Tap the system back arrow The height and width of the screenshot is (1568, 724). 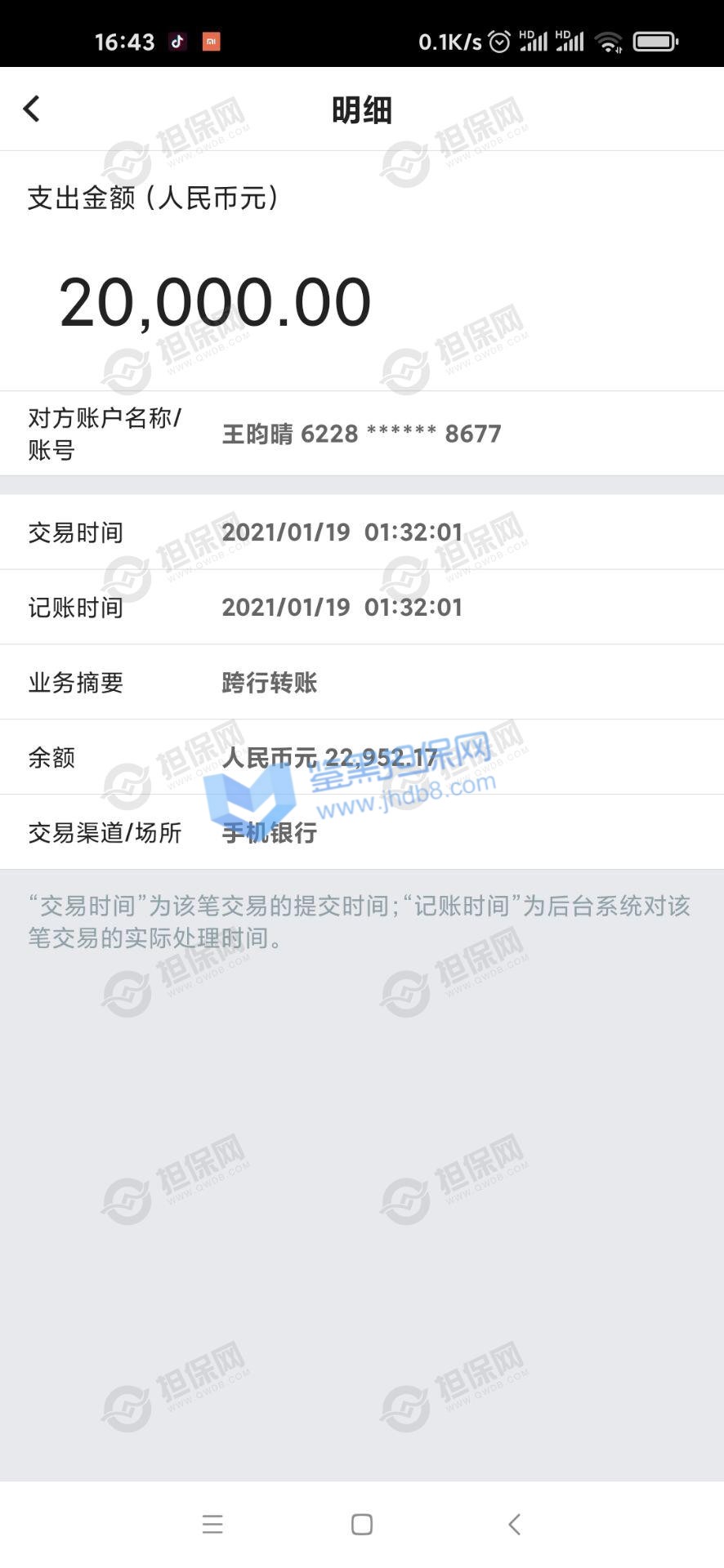click(x=514, y=1524)
